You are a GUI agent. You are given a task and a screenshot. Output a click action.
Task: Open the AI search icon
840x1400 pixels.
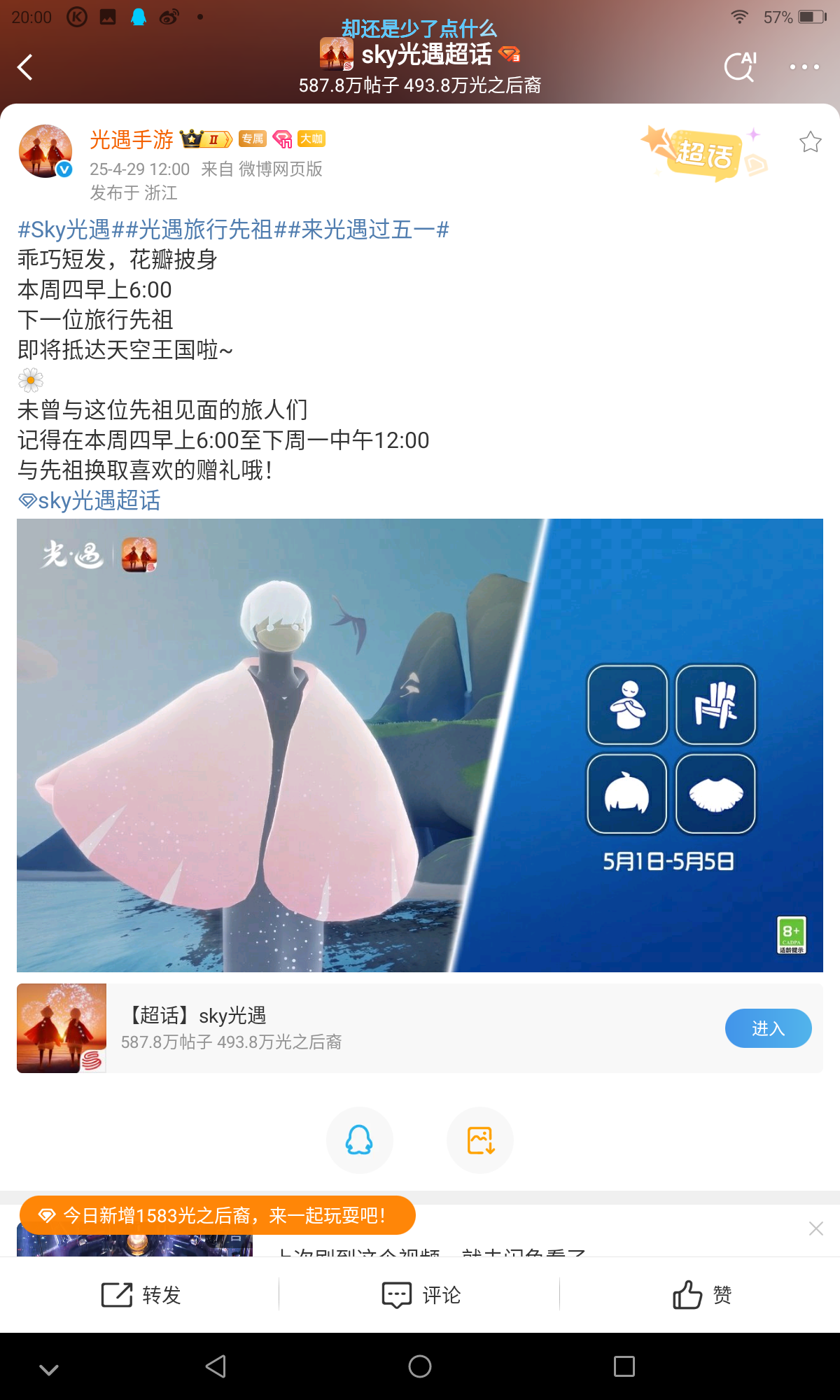click(740, 67)
